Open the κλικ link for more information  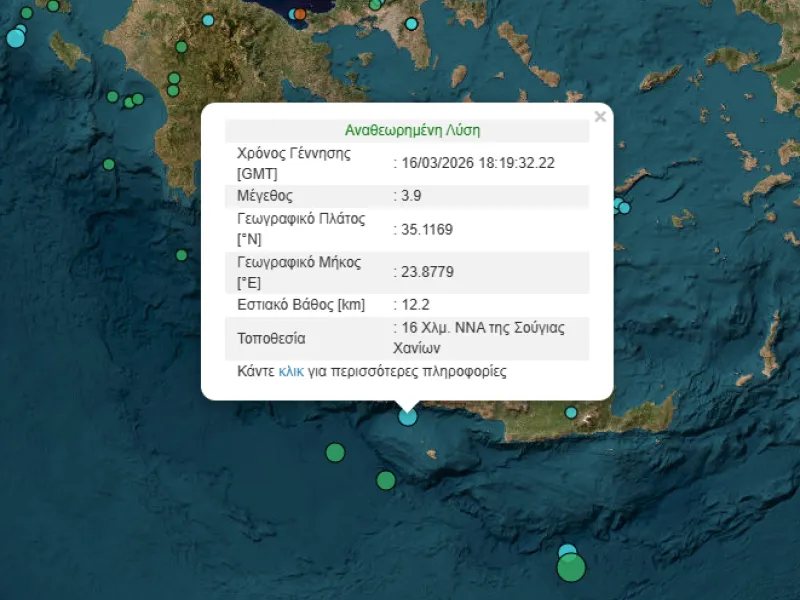[x=291, y=372]
